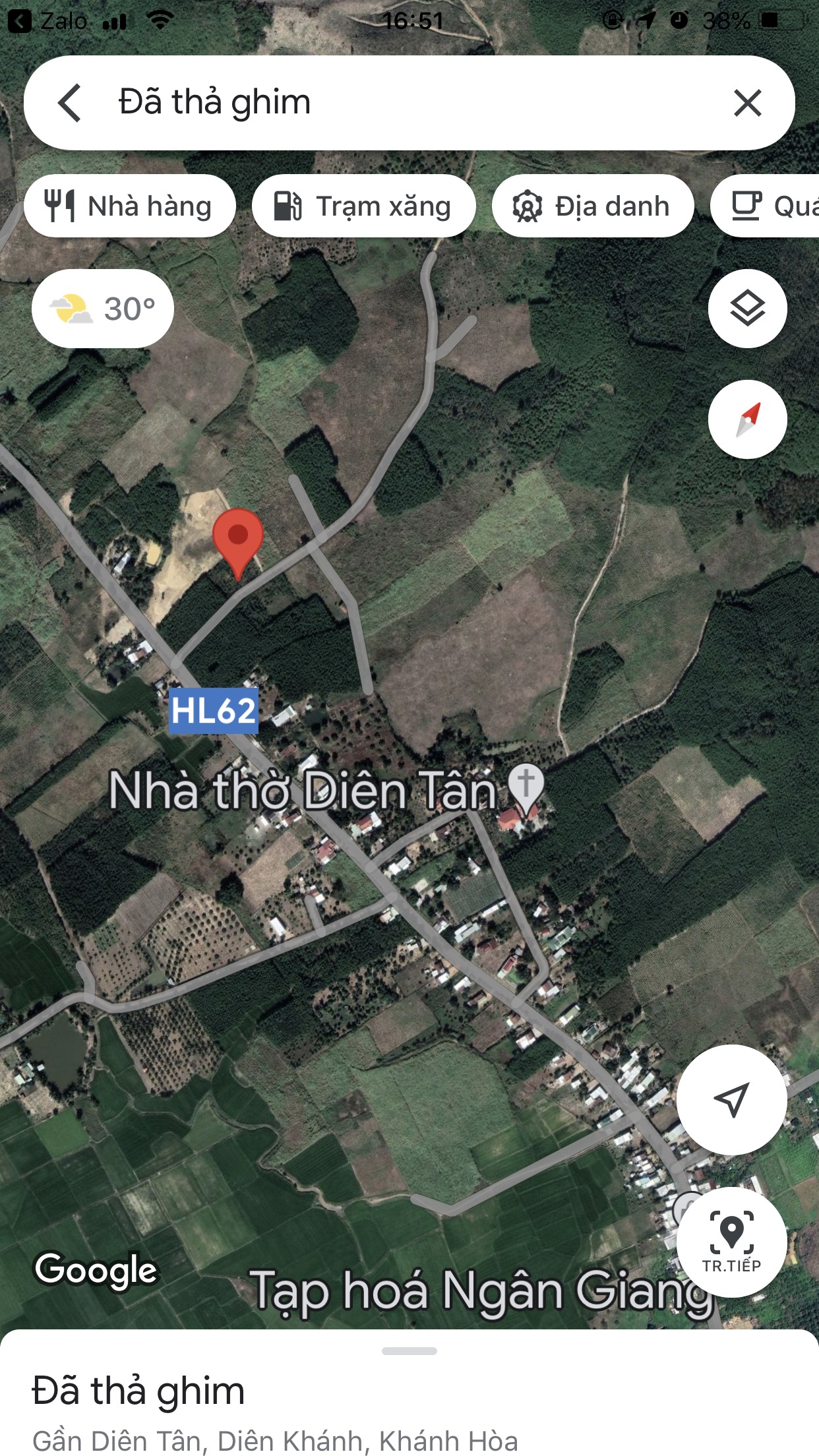
Task: Open the map layers options
Action: coord(747,309)
